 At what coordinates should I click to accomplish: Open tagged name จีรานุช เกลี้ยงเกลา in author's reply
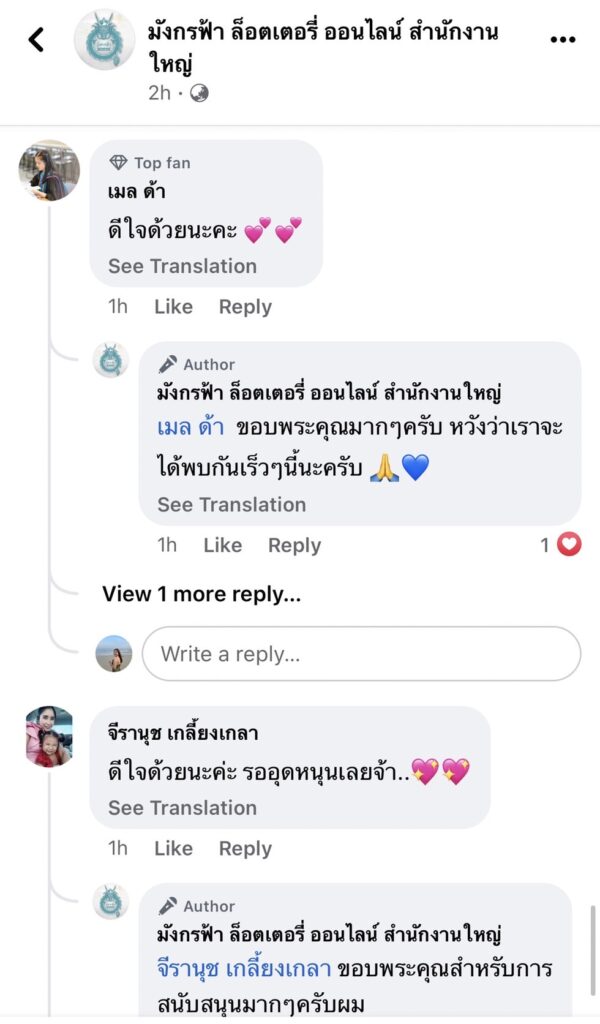pyautogui.click(x=244, y=969)
